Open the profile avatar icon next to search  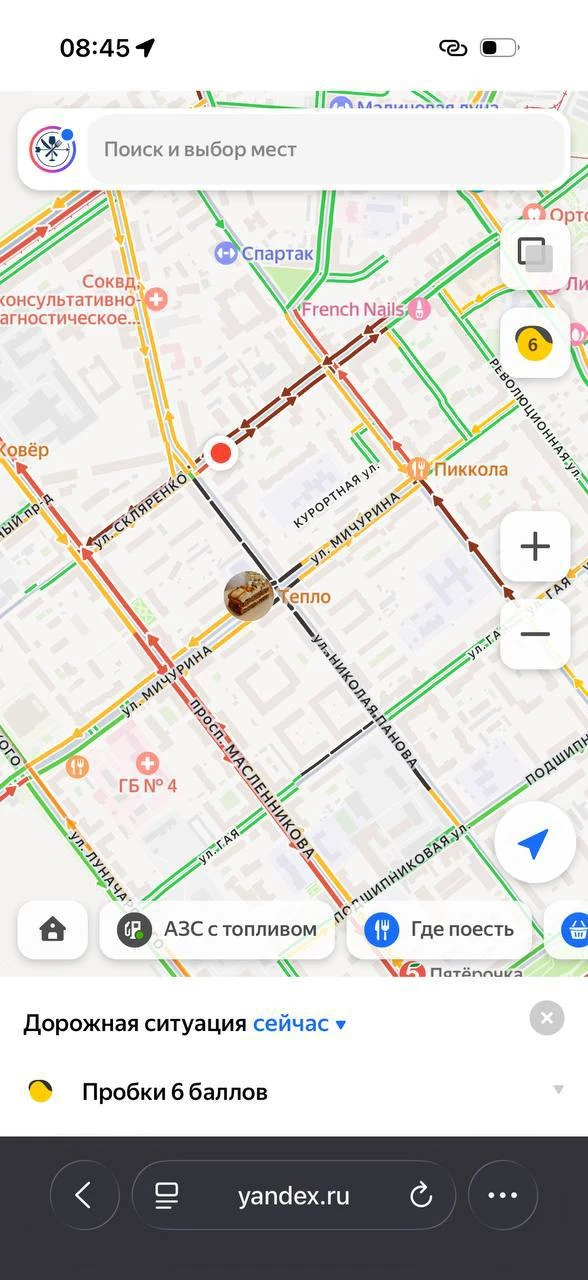point(52,150)
